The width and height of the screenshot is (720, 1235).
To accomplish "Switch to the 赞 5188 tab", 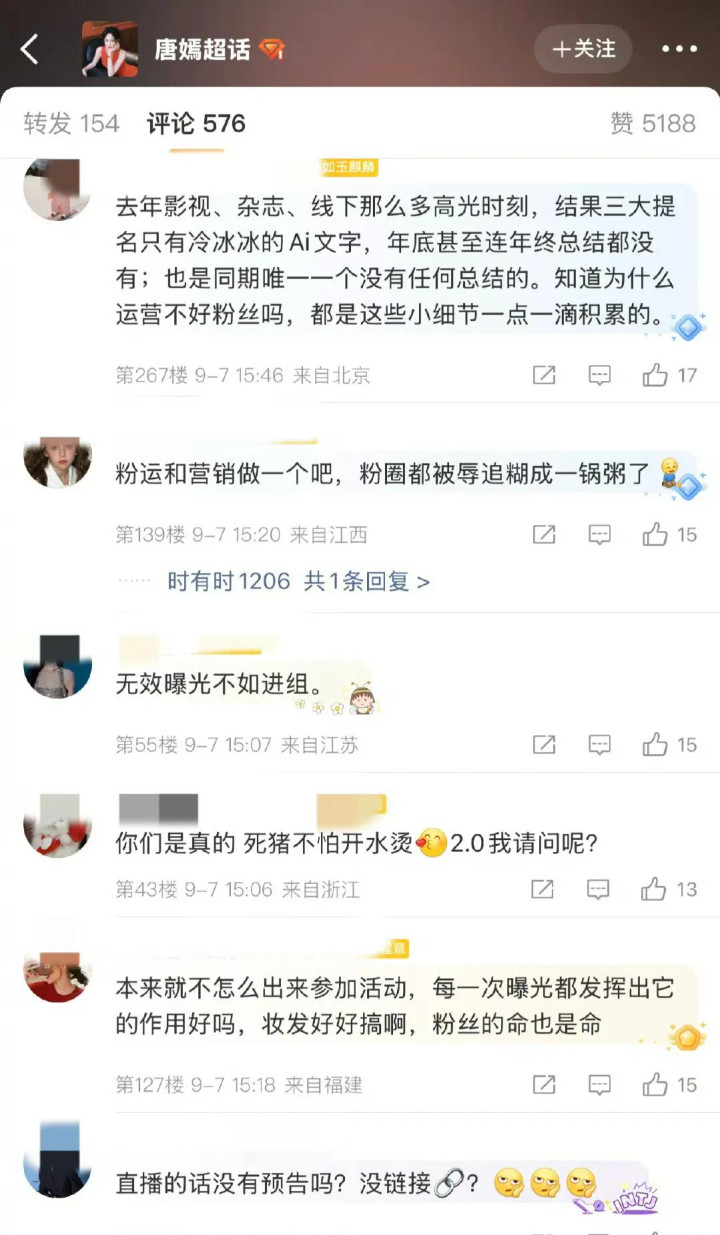I will click(x=653, y=123).
